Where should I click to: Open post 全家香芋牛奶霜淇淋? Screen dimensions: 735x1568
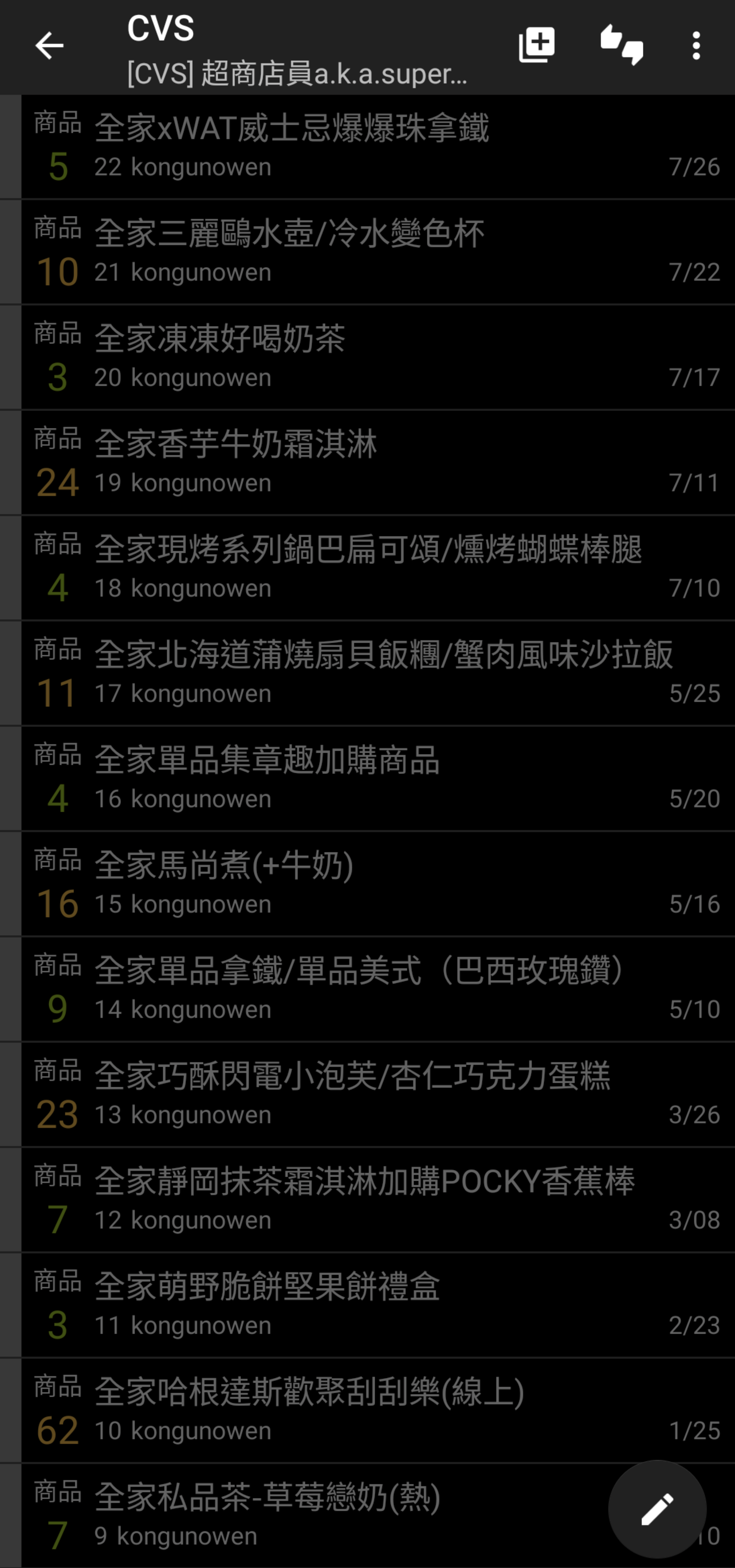377,462
